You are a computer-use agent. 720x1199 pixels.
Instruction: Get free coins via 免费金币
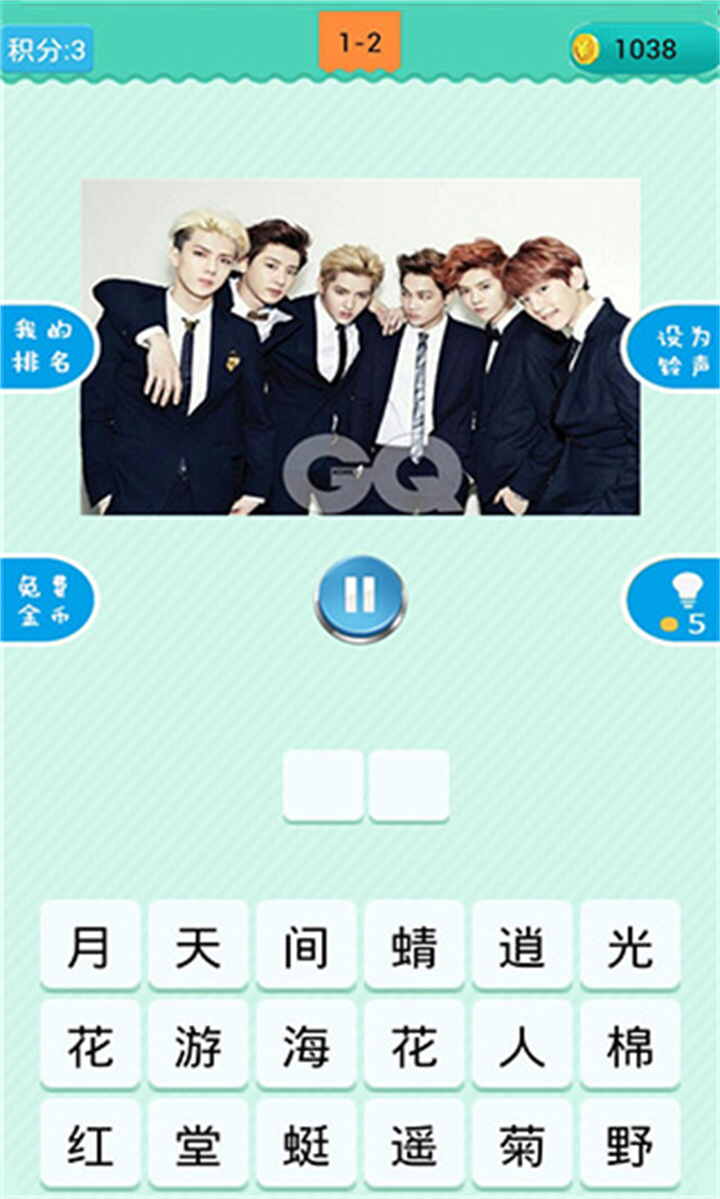(x=44, y=600)
